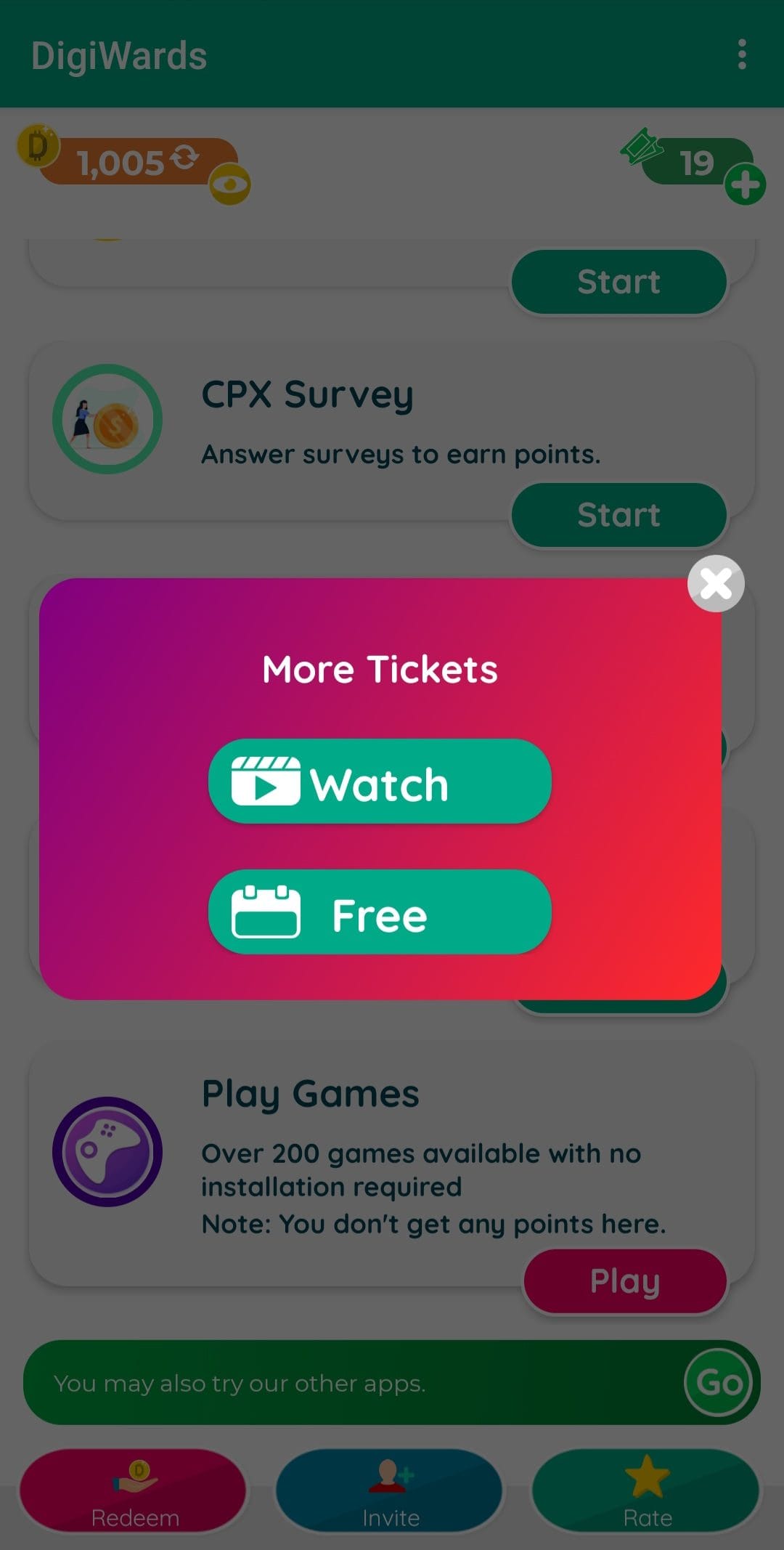This screenshot has height=1550, width=784.
Task: Open the three-dot overflow menu
Action: click(x=741, y=54)
